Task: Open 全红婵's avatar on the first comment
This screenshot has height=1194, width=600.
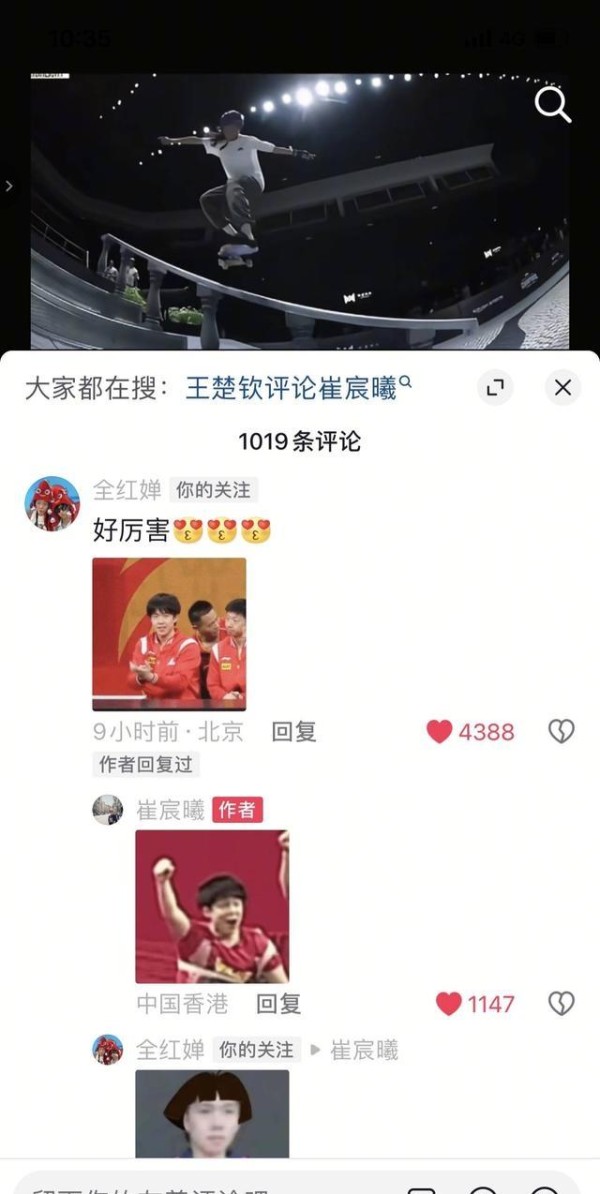Action: [x=52, y=503]
